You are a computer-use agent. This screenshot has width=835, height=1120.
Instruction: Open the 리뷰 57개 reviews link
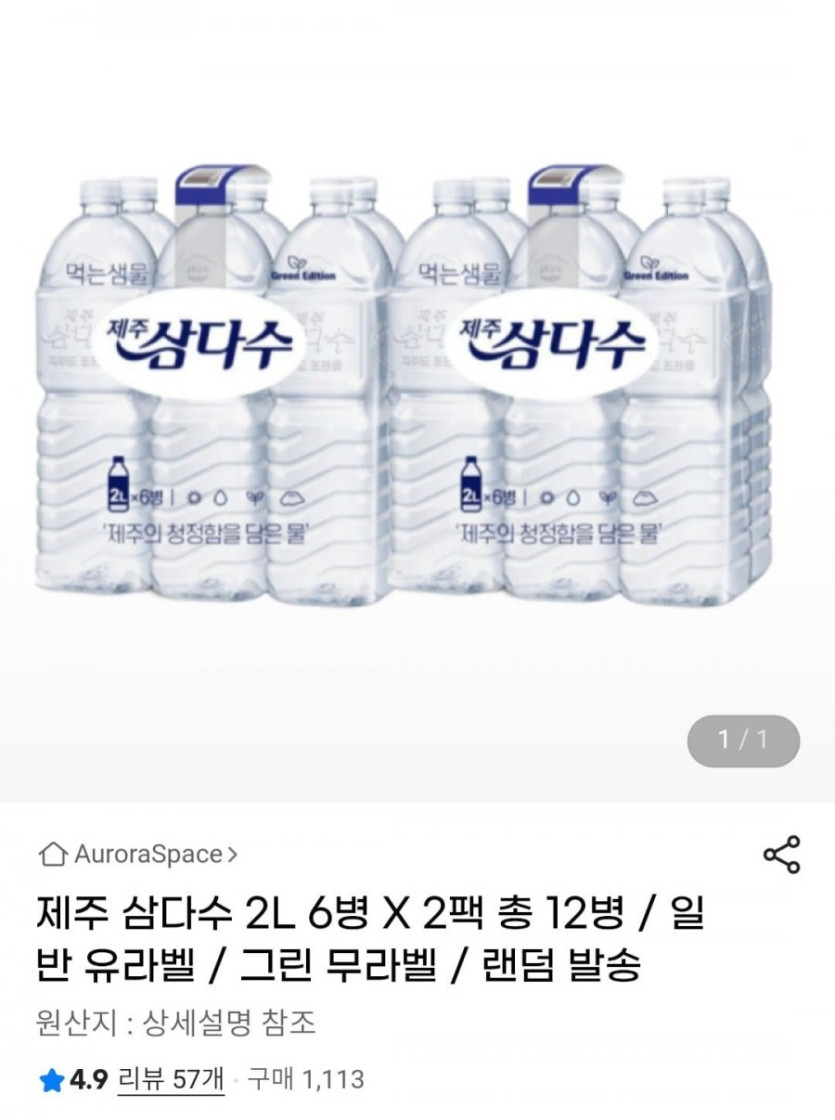click(x=171, y=1079)
